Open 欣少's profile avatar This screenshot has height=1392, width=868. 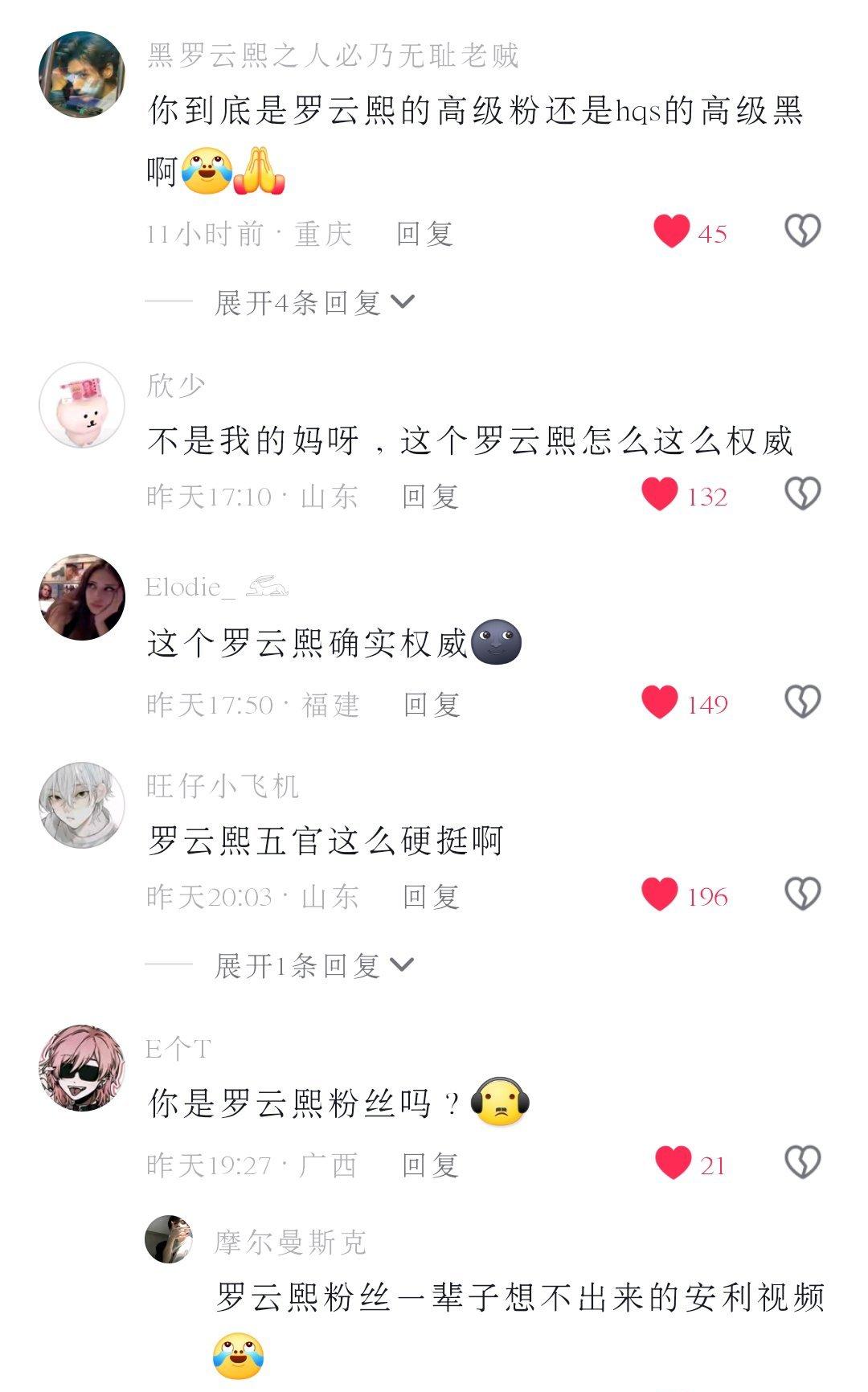click(x=82, y=404)
